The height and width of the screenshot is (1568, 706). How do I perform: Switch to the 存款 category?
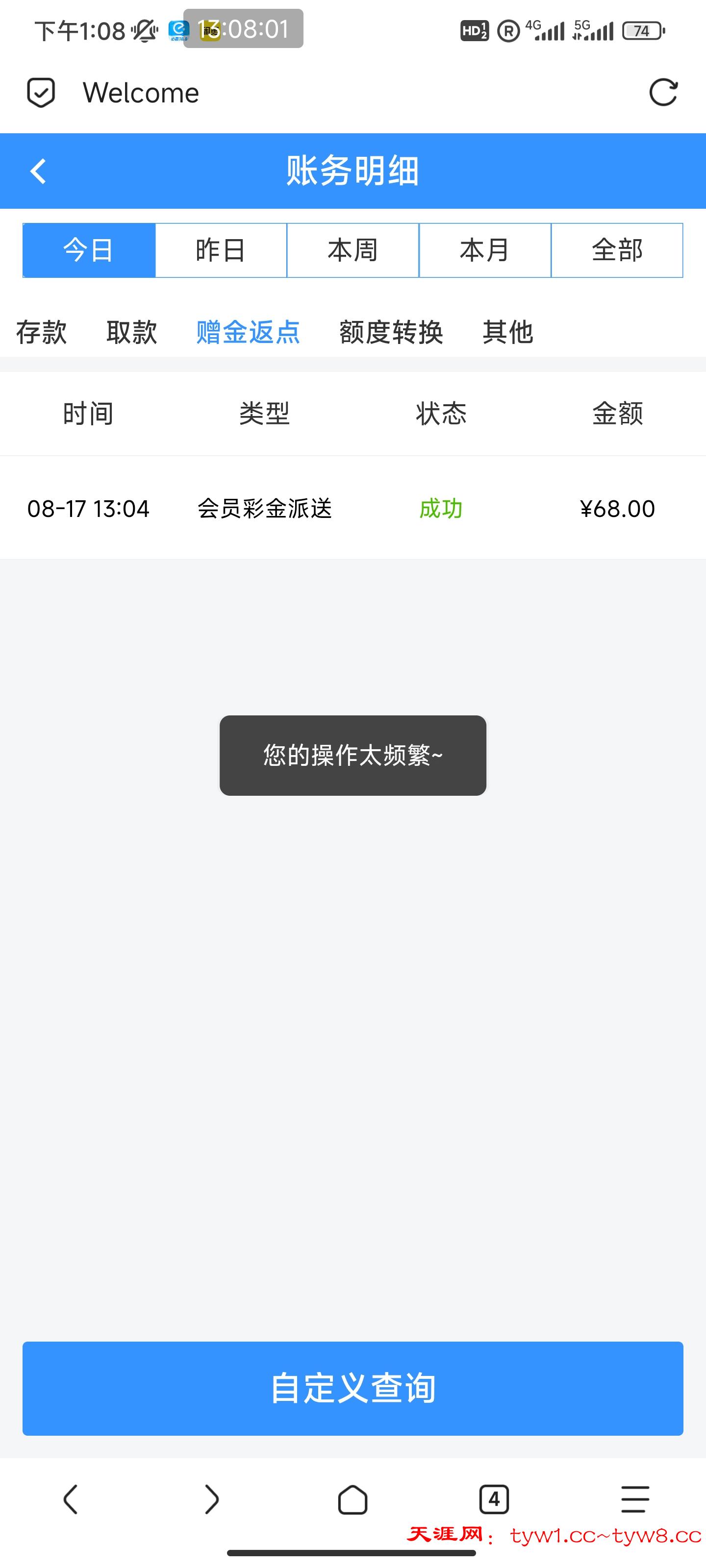[x=41, y=332]
